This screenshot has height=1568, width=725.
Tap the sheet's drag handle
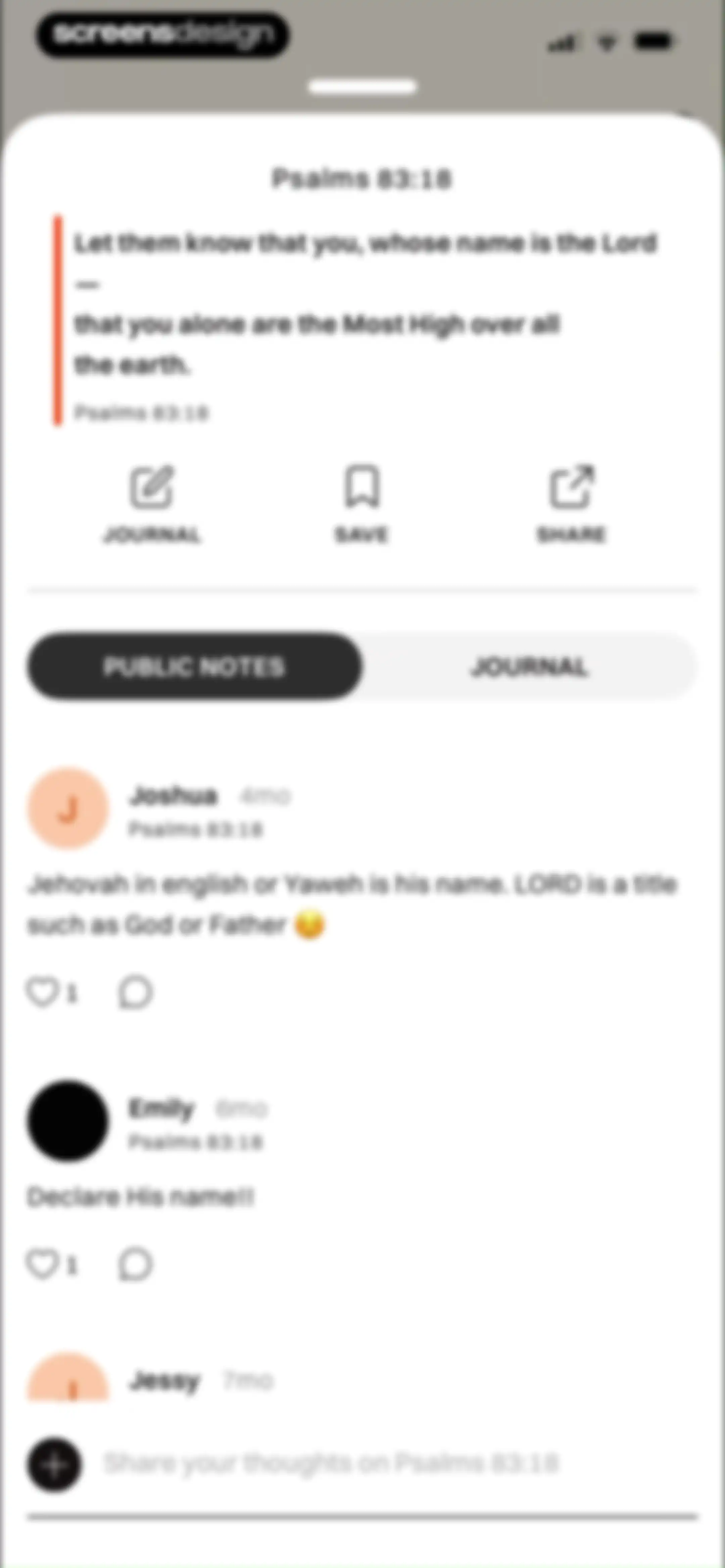[362, 87]
